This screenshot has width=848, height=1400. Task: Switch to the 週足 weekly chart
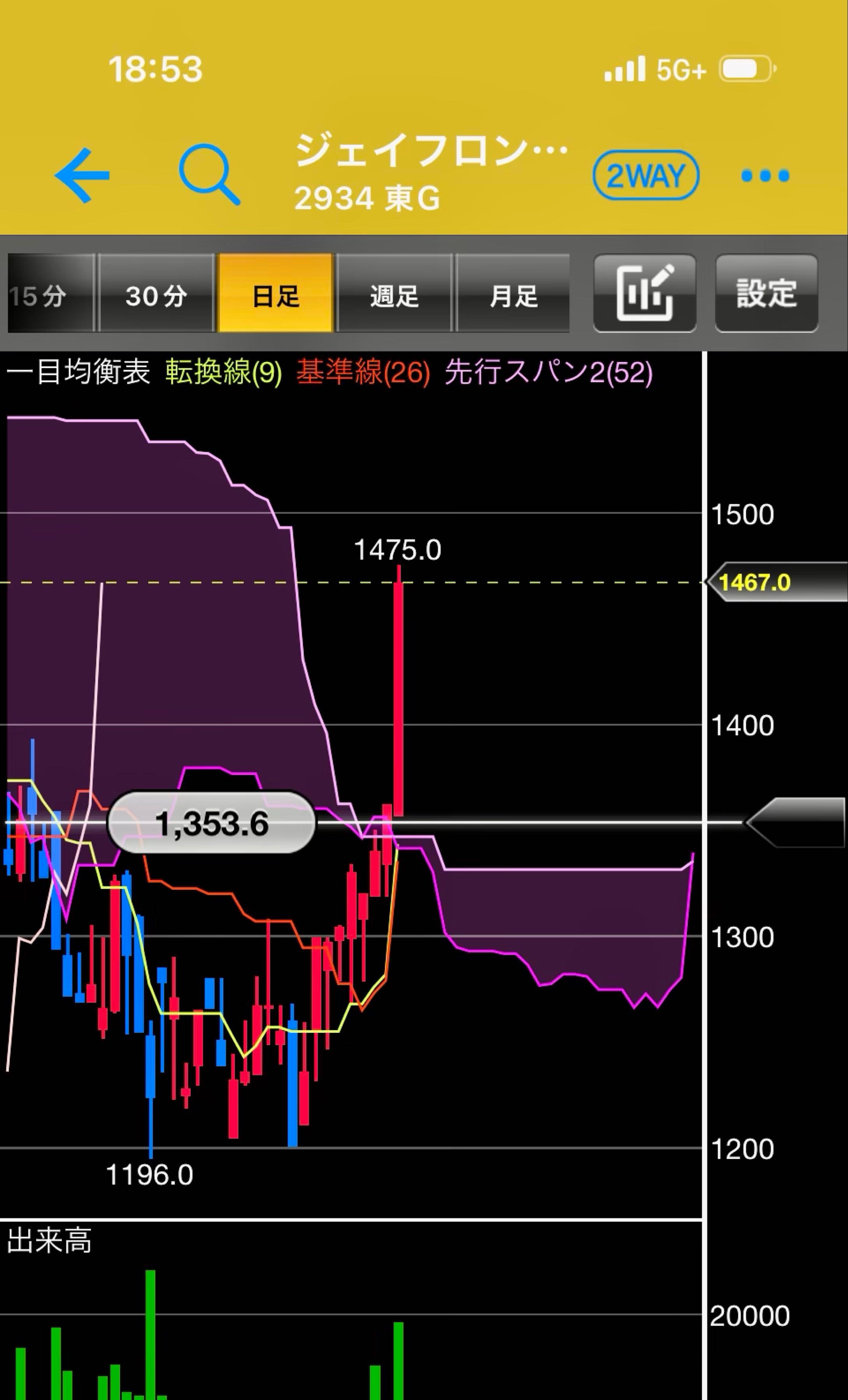(394, 293)
